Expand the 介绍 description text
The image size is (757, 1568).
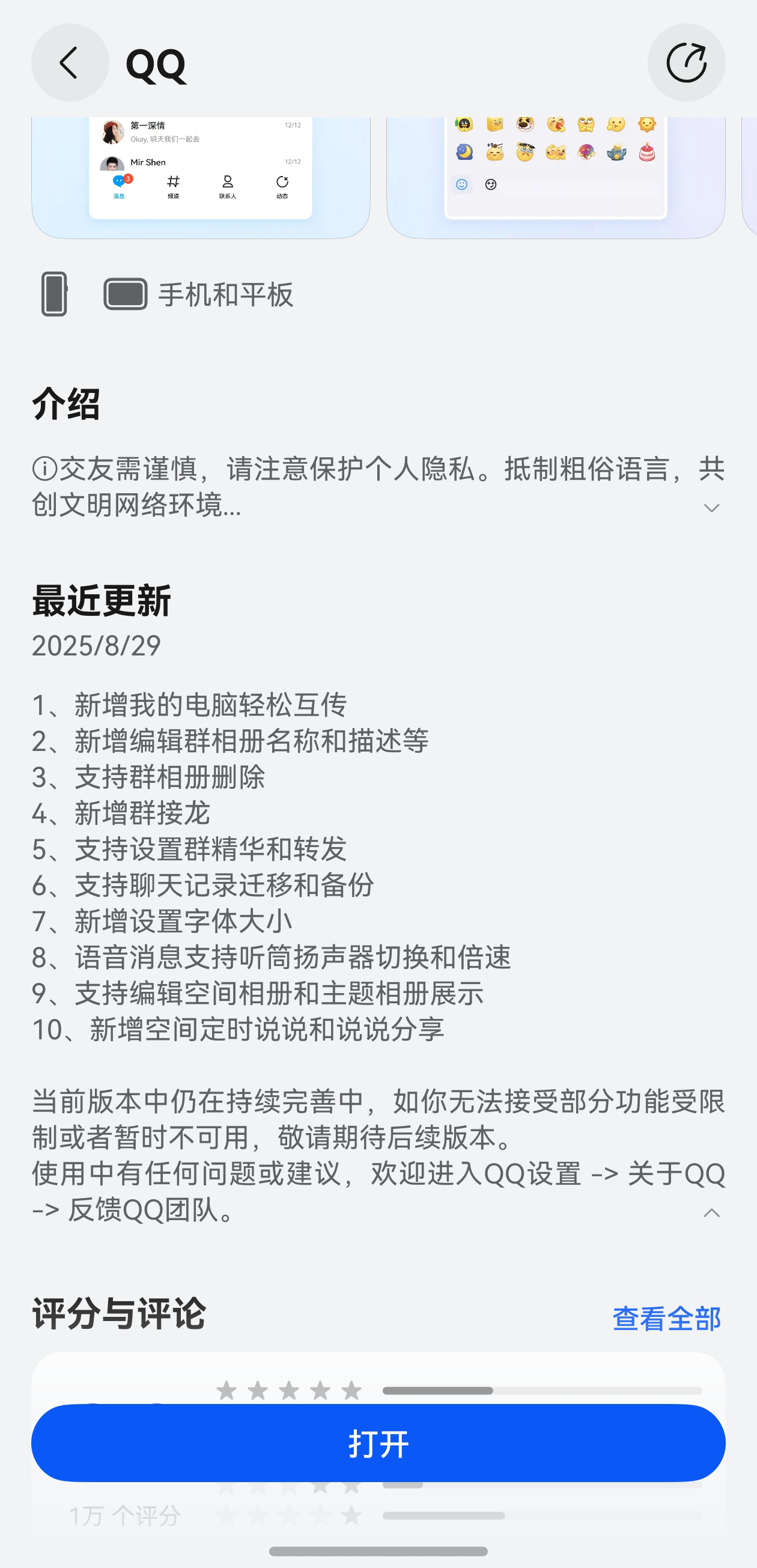[711, 508]
